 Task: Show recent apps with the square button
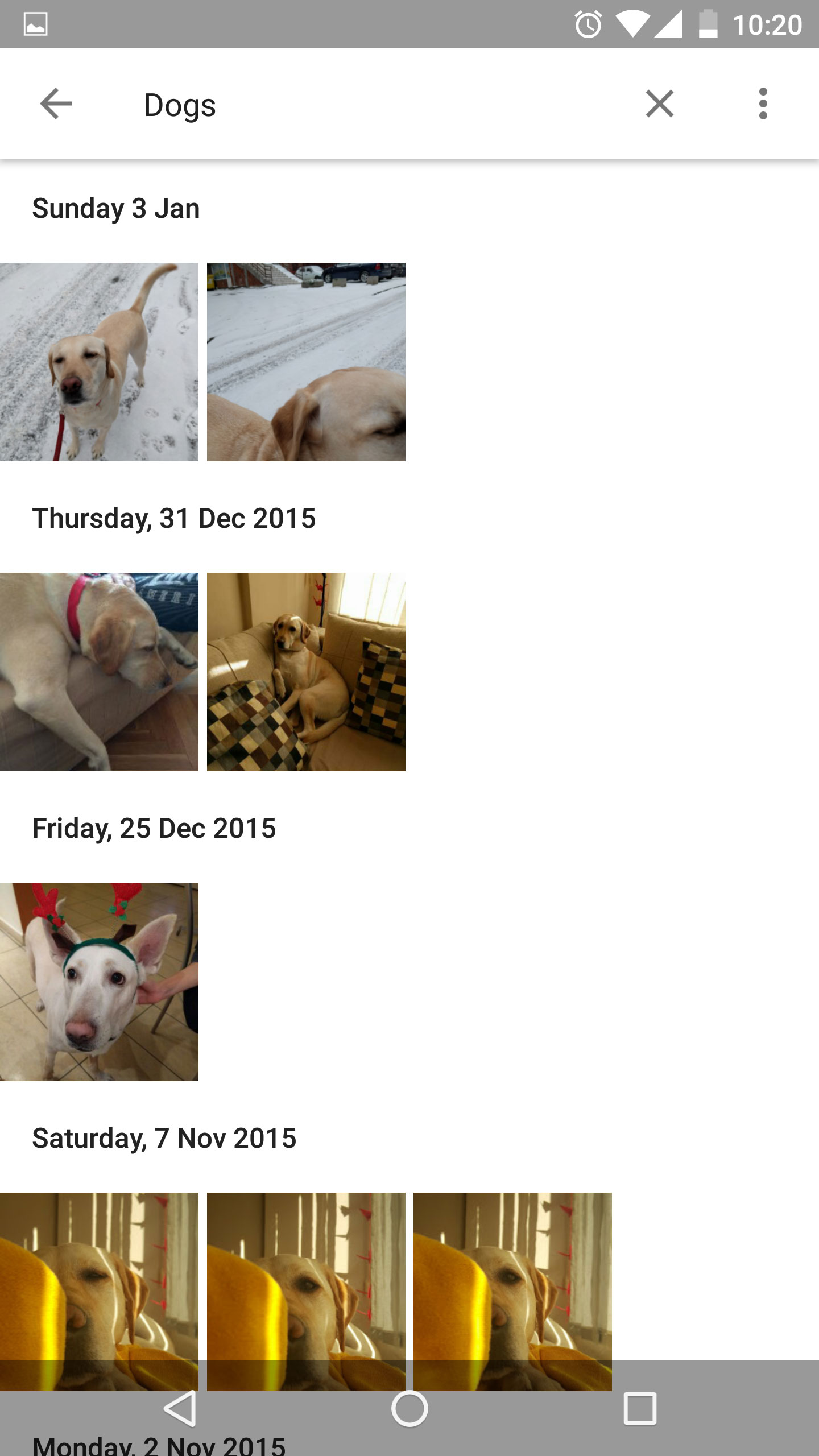click(x=640, y=1409)
